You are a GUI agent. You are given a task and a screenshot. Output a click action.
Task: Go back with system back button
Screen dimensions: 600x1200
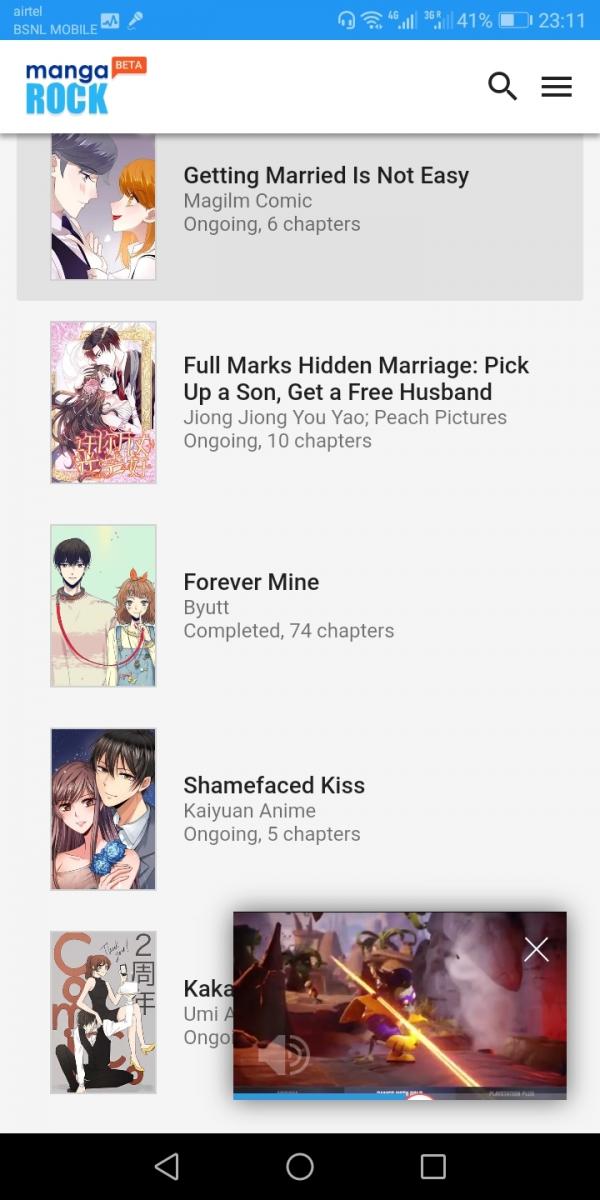167,1166
